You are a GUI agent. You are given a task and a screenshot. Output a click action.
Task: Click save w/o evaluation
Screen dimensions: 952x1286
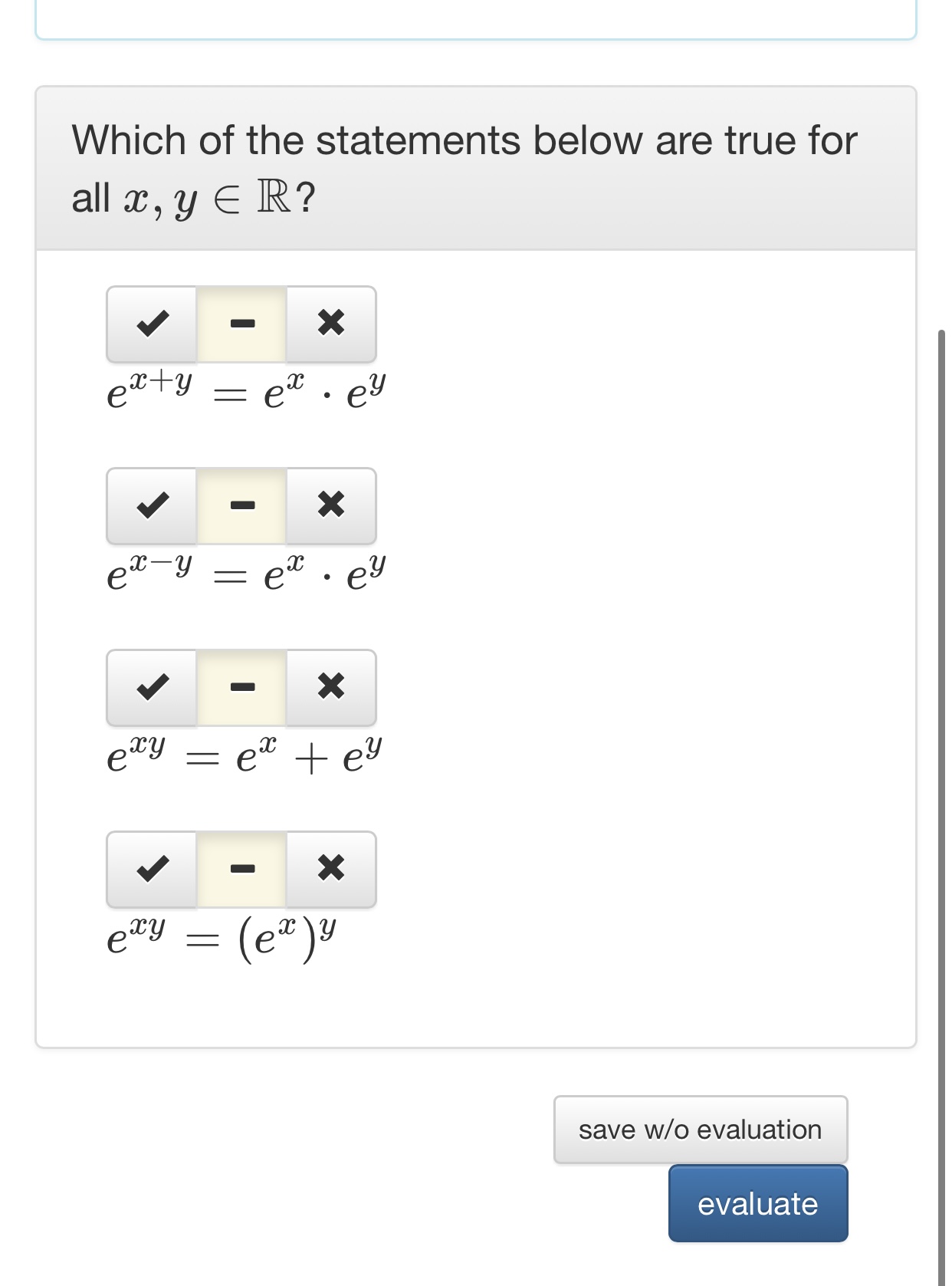700,1129
